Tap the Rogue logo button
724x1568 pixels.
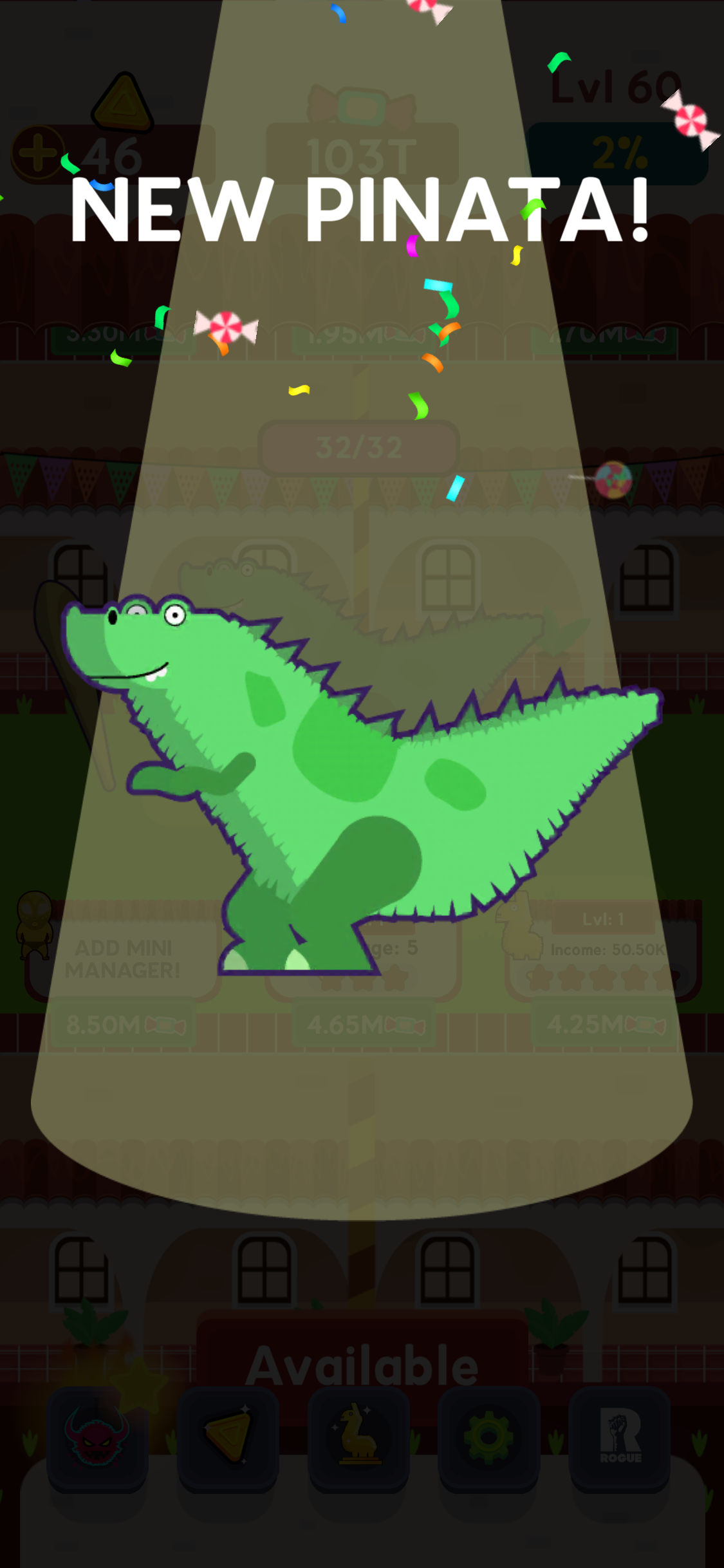[x=620, y=1437]
